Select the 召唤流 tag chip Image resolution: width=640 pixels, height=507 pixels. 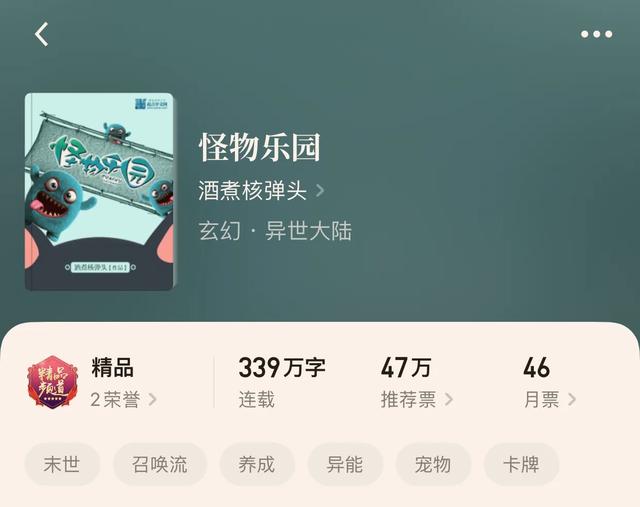tap(160, 465)
